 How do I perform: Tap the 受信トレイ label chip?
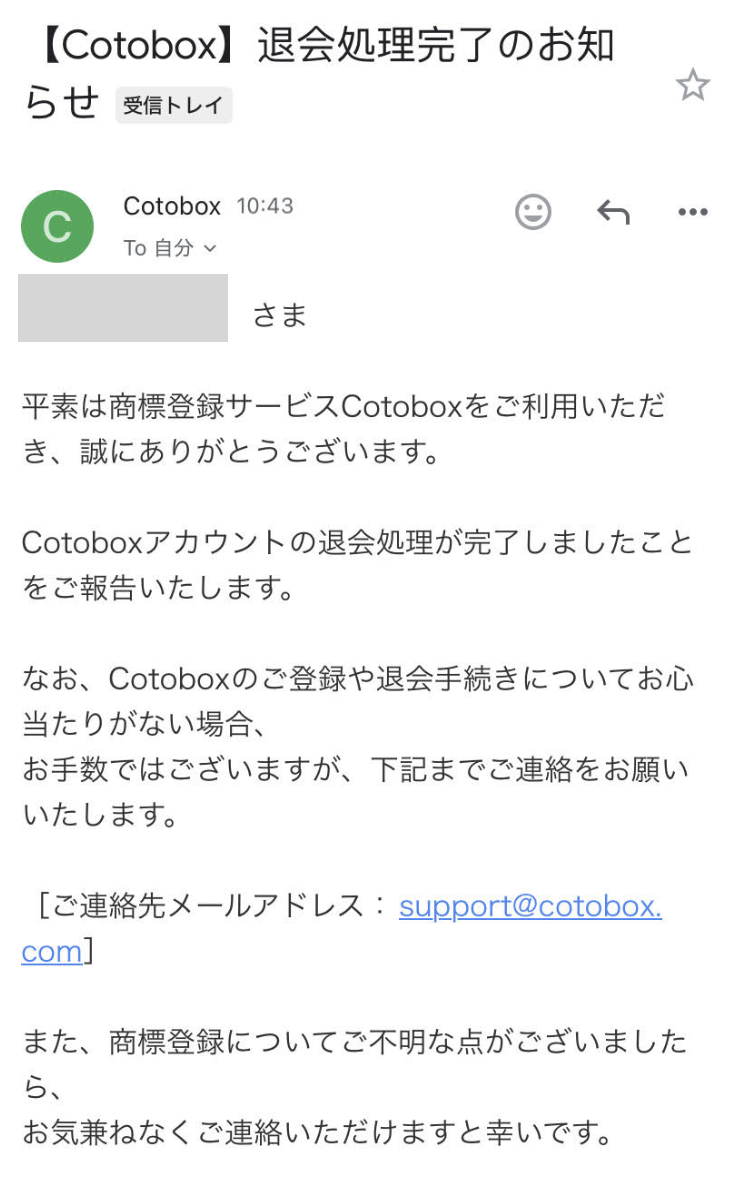pos(174,105)
